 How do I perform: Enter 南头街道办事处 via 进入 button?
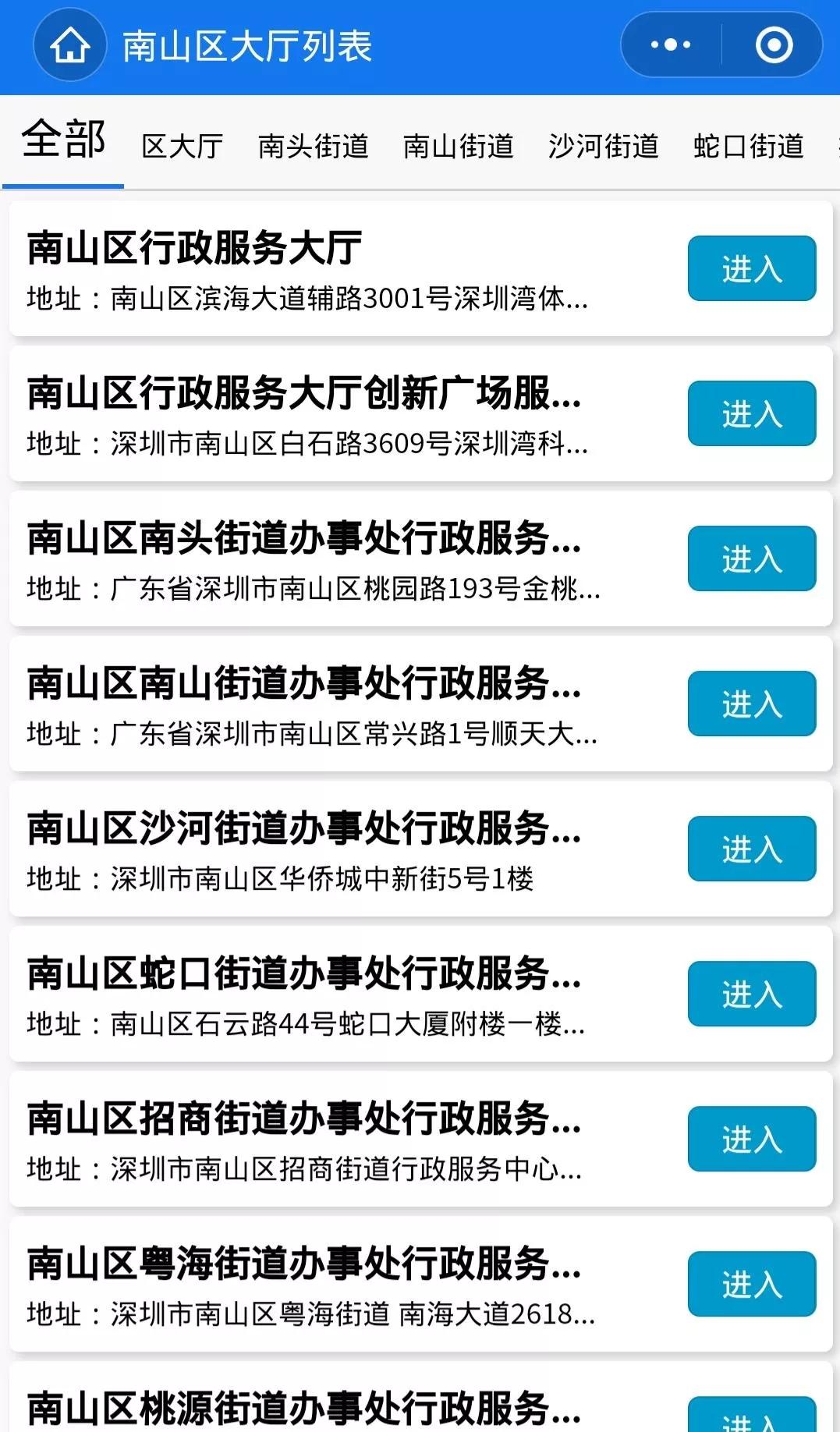pyautogui.click(x=750, y=558)
